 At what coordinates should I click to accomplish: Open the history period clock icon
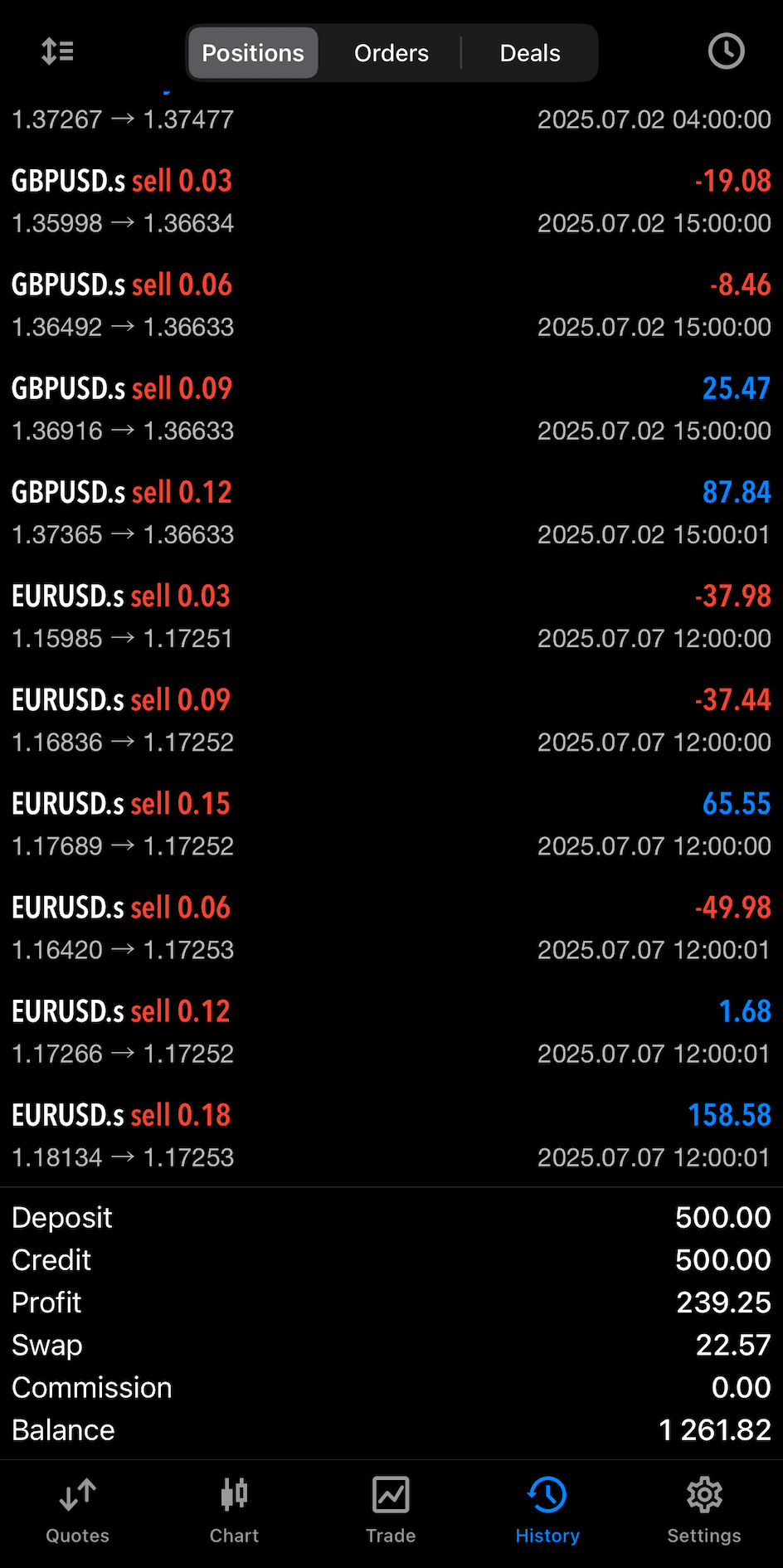(726, 51)
